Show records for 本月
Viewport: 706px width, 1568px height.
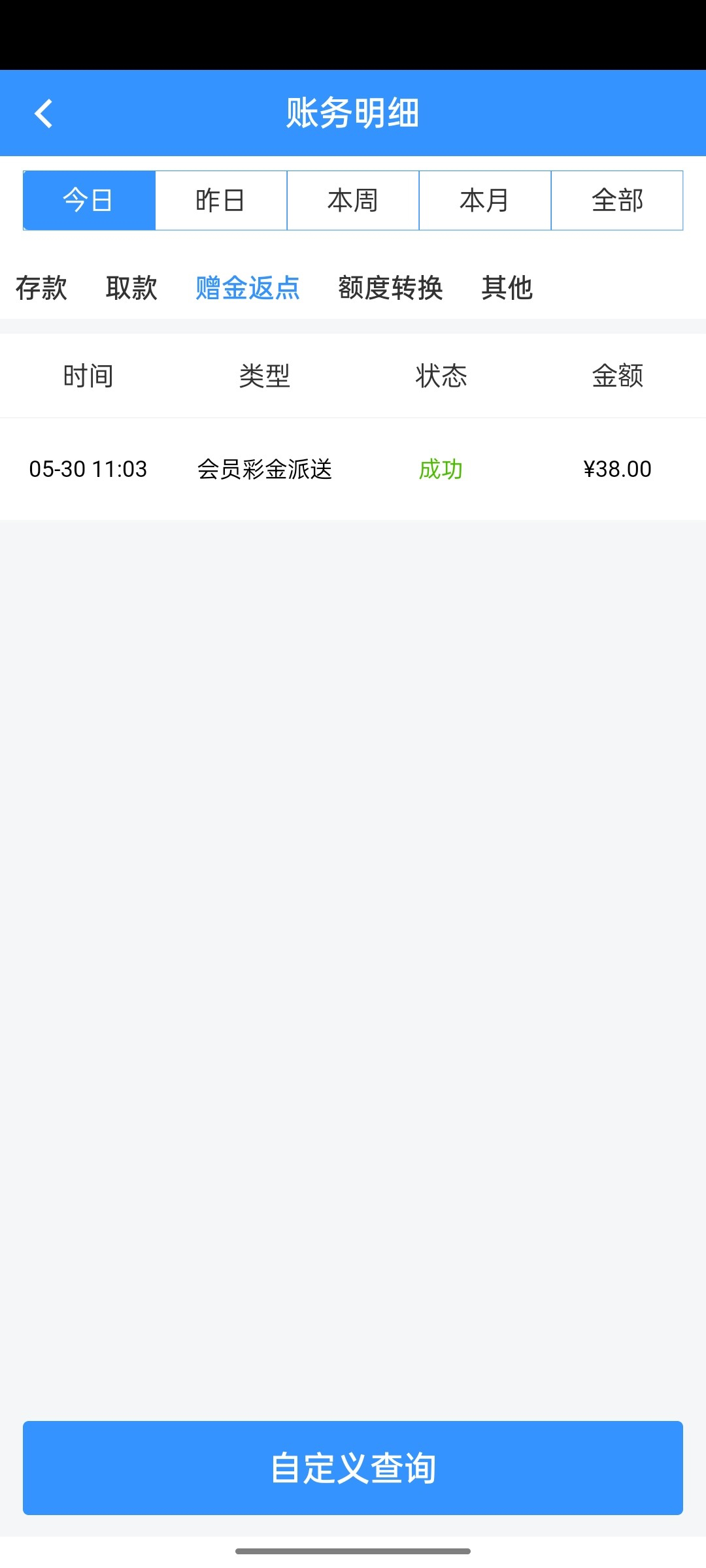[485, 201]
